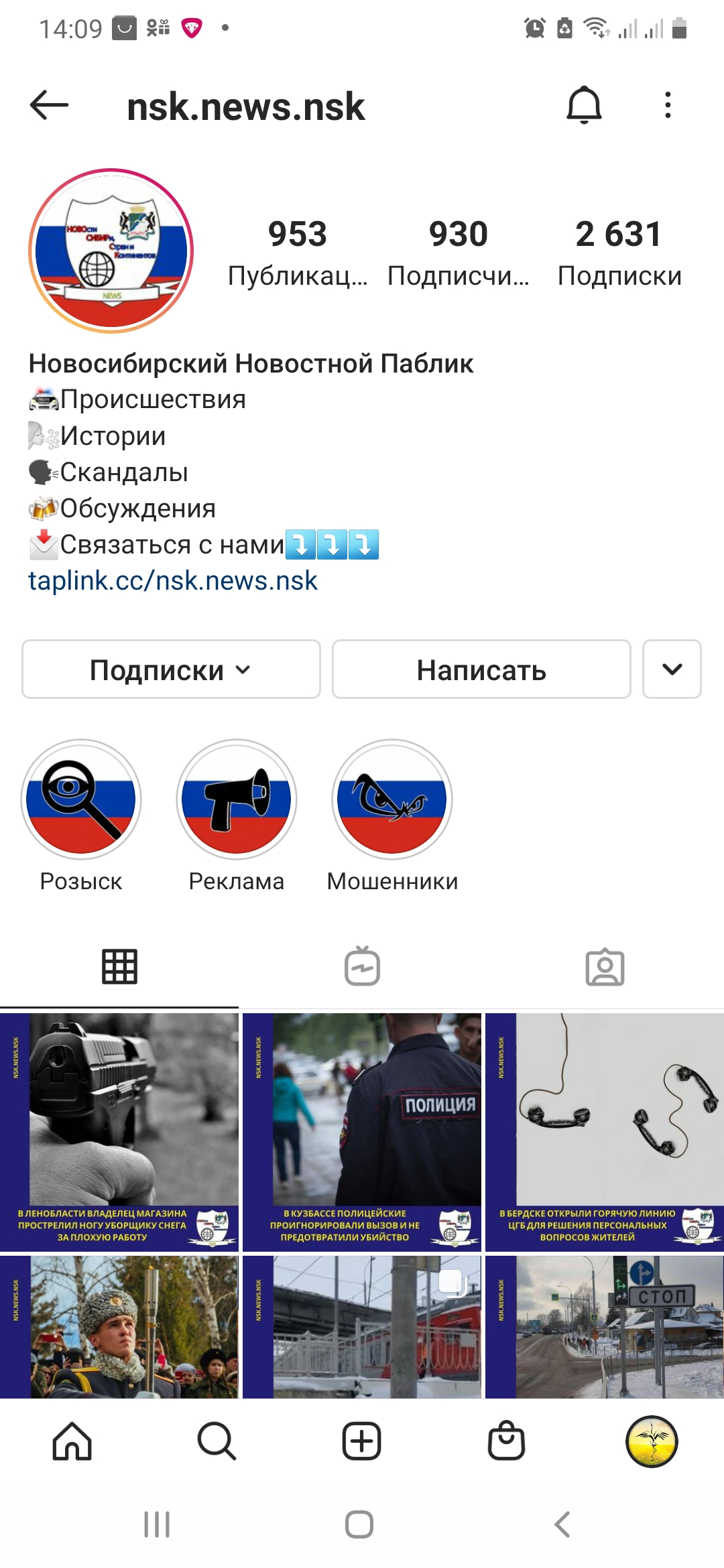Tap Написать to message the account
The height and width of the screenshot is (1568, 724).
click(481, 669)
